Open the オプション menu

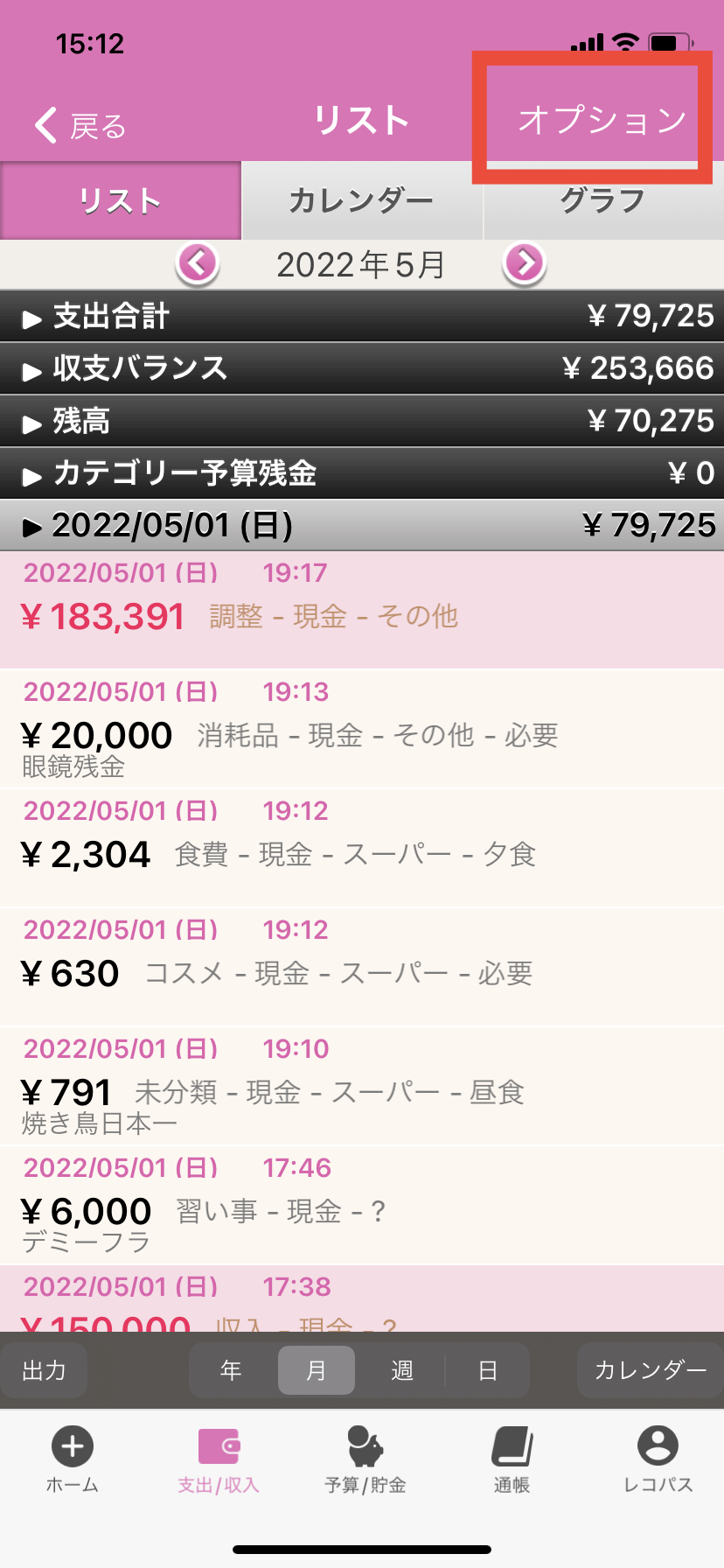[x=602, y=120]
